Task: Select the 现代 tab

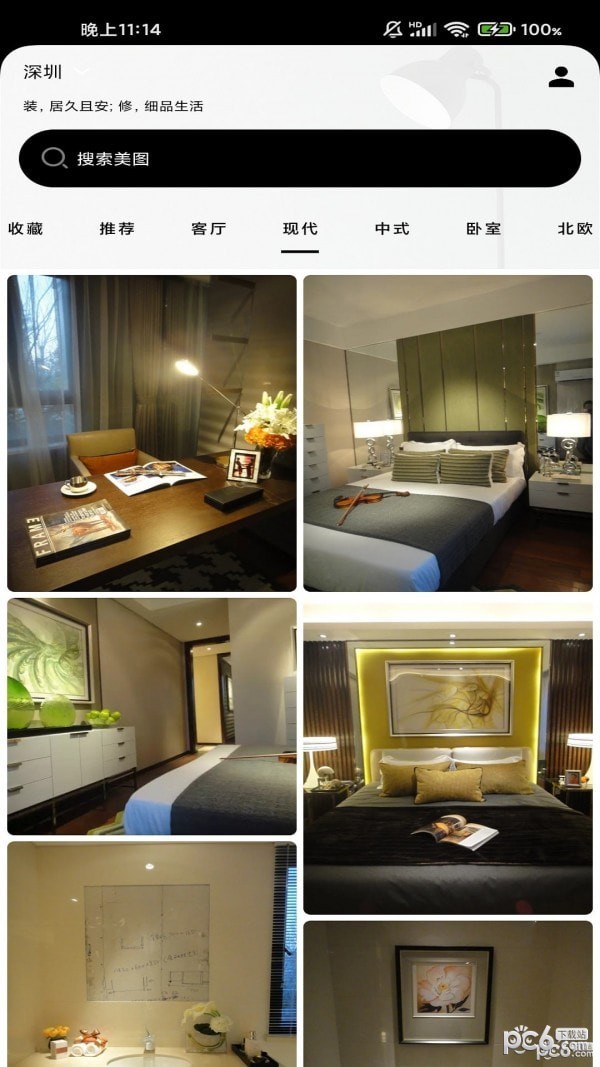Action: click(300, 229)
